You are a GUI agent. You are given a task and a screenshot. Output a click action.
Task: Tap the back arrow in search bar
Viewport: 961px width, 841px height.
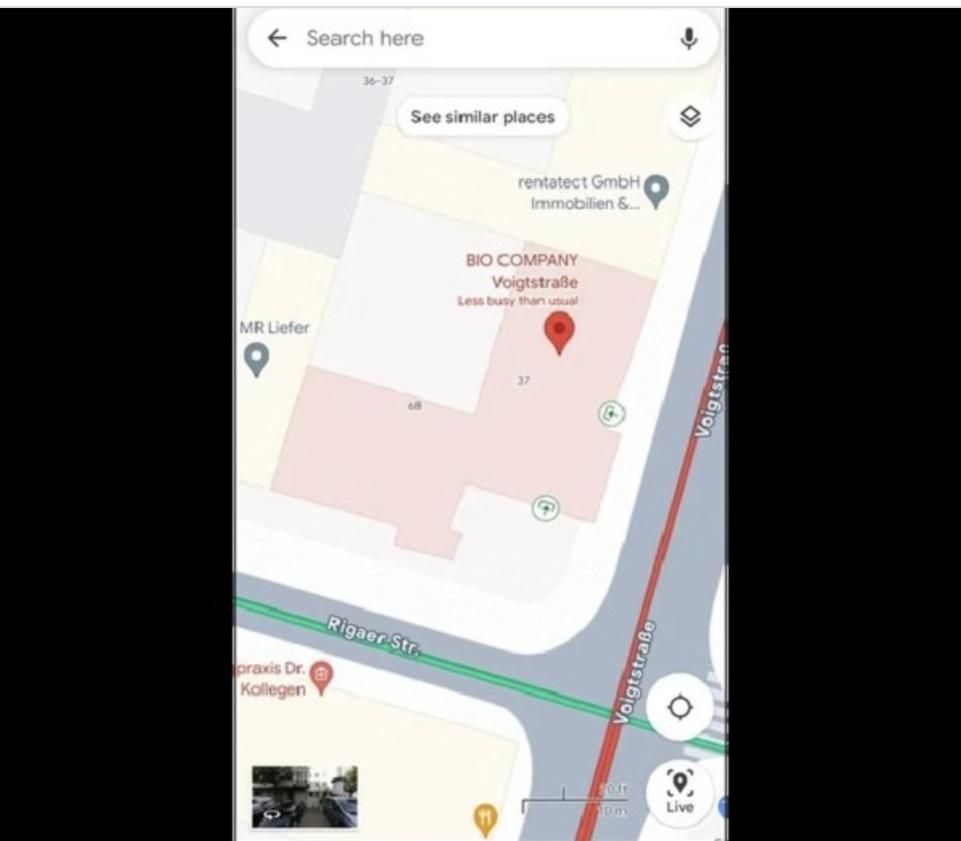tap(277, 38)
